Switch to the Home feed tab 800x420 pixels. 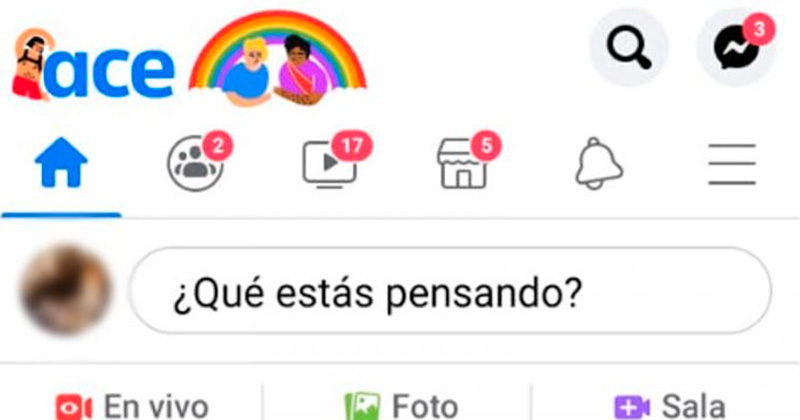point(61,166)
